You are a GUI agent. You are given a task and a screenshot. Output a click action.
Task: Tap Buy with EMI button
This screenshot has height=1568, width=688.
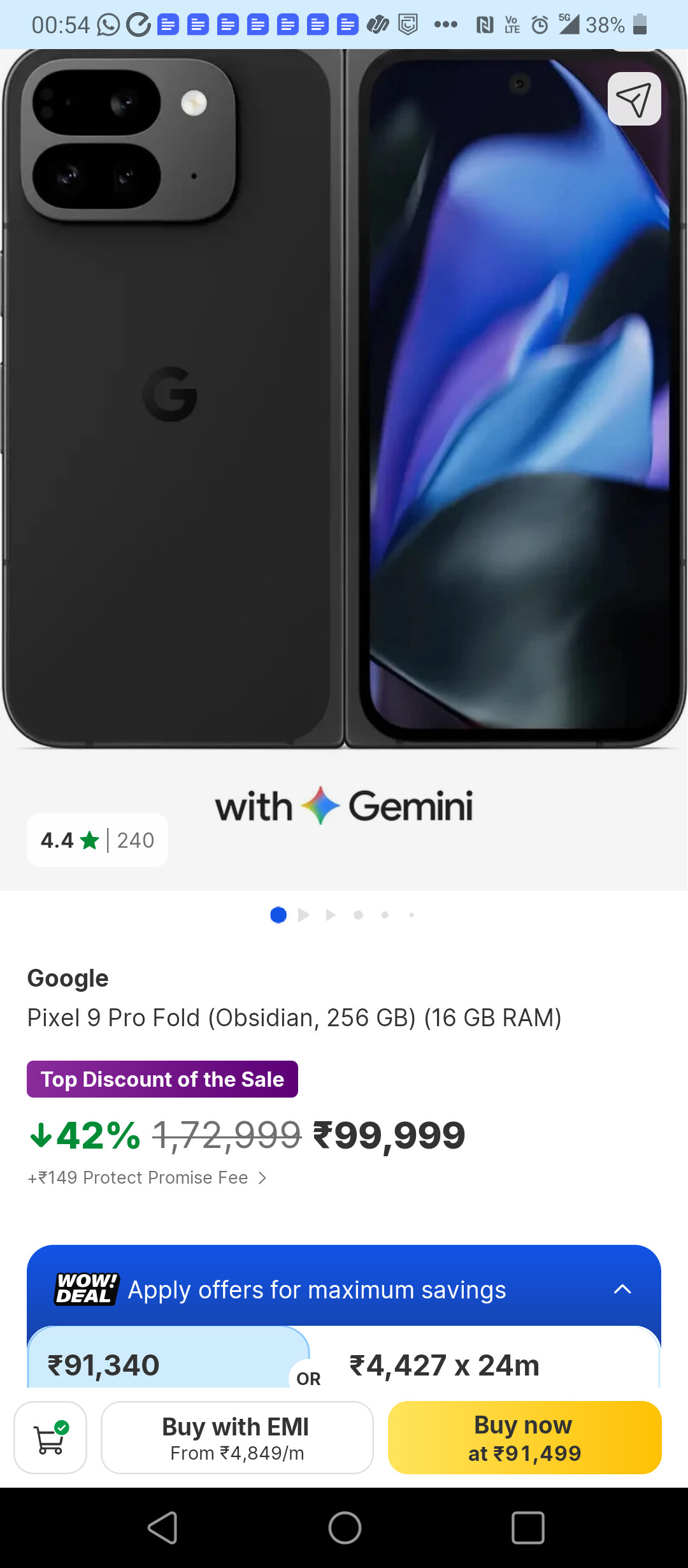coord(237,1437)
